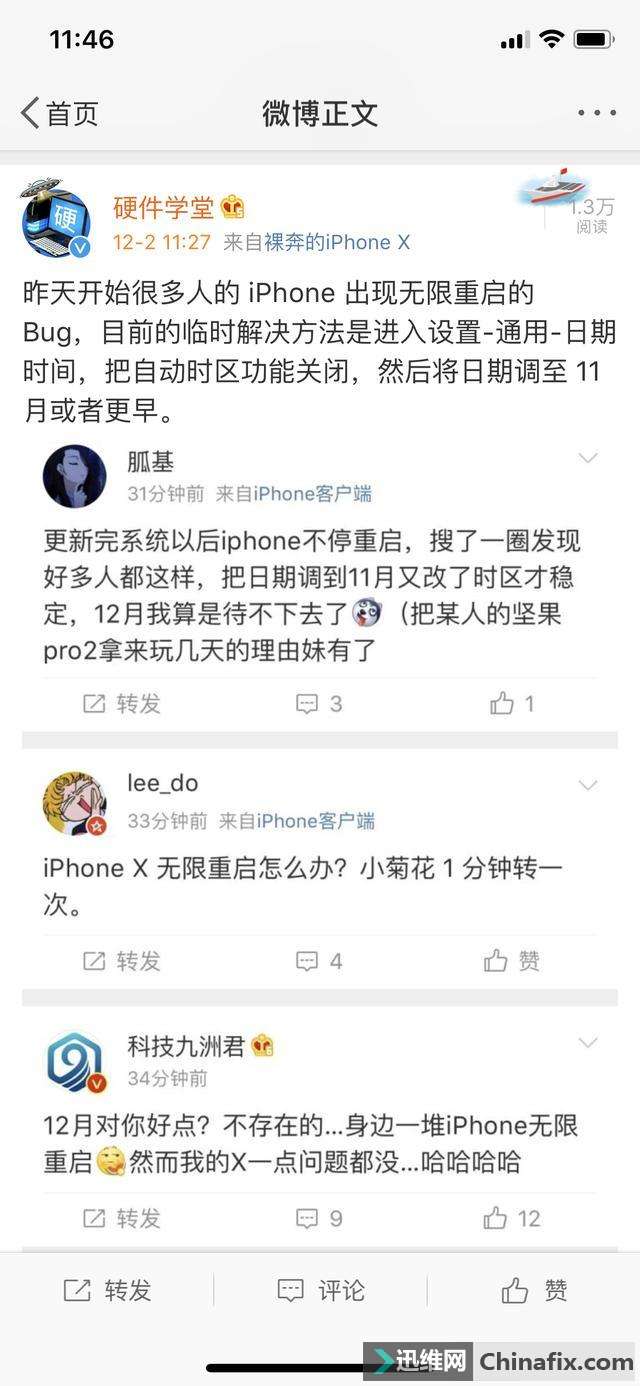The image size is (640, 1386).
Task: Expand the chevron on 胍基's post
Action: (x=588, y=458)
